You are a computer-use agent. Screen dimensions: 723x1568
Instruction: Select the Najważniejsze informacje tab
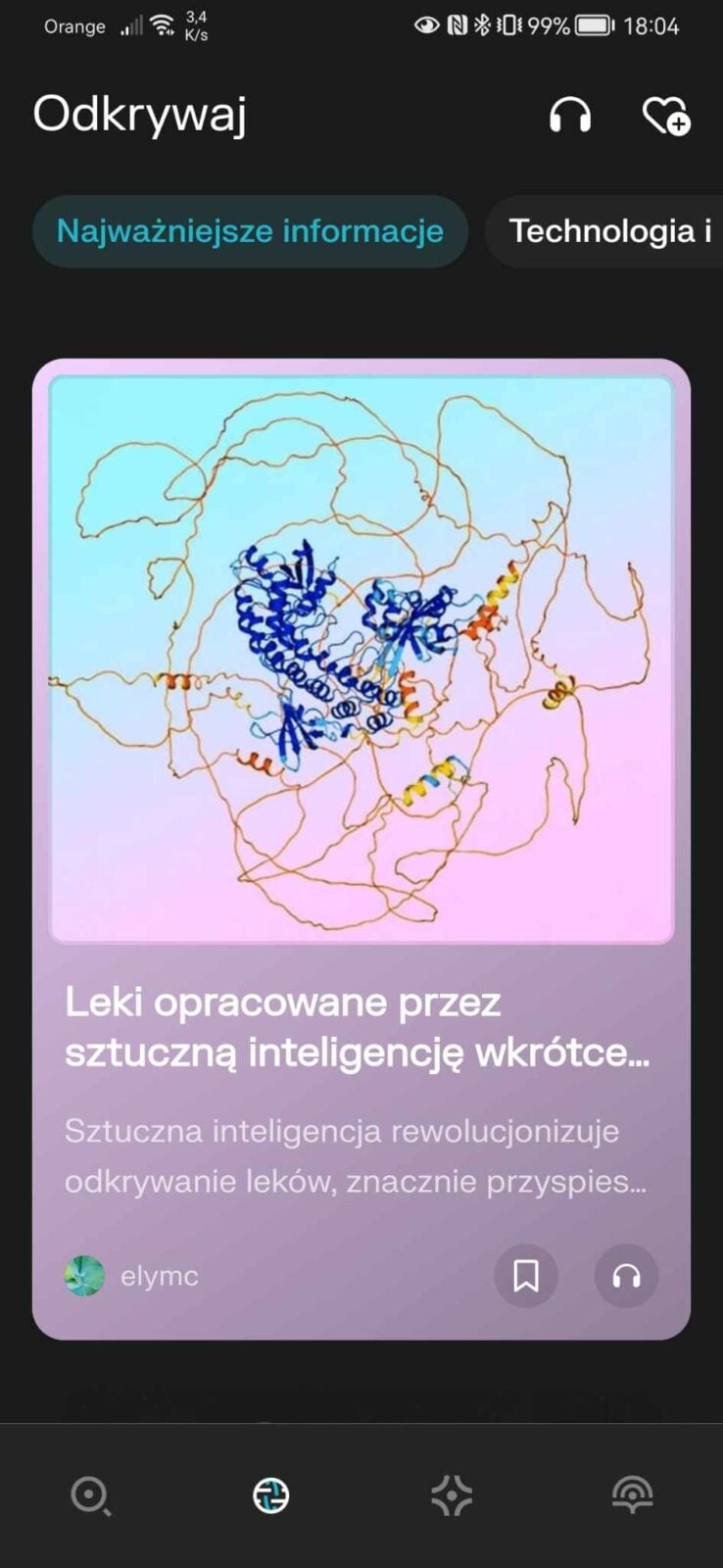(250, 231)
